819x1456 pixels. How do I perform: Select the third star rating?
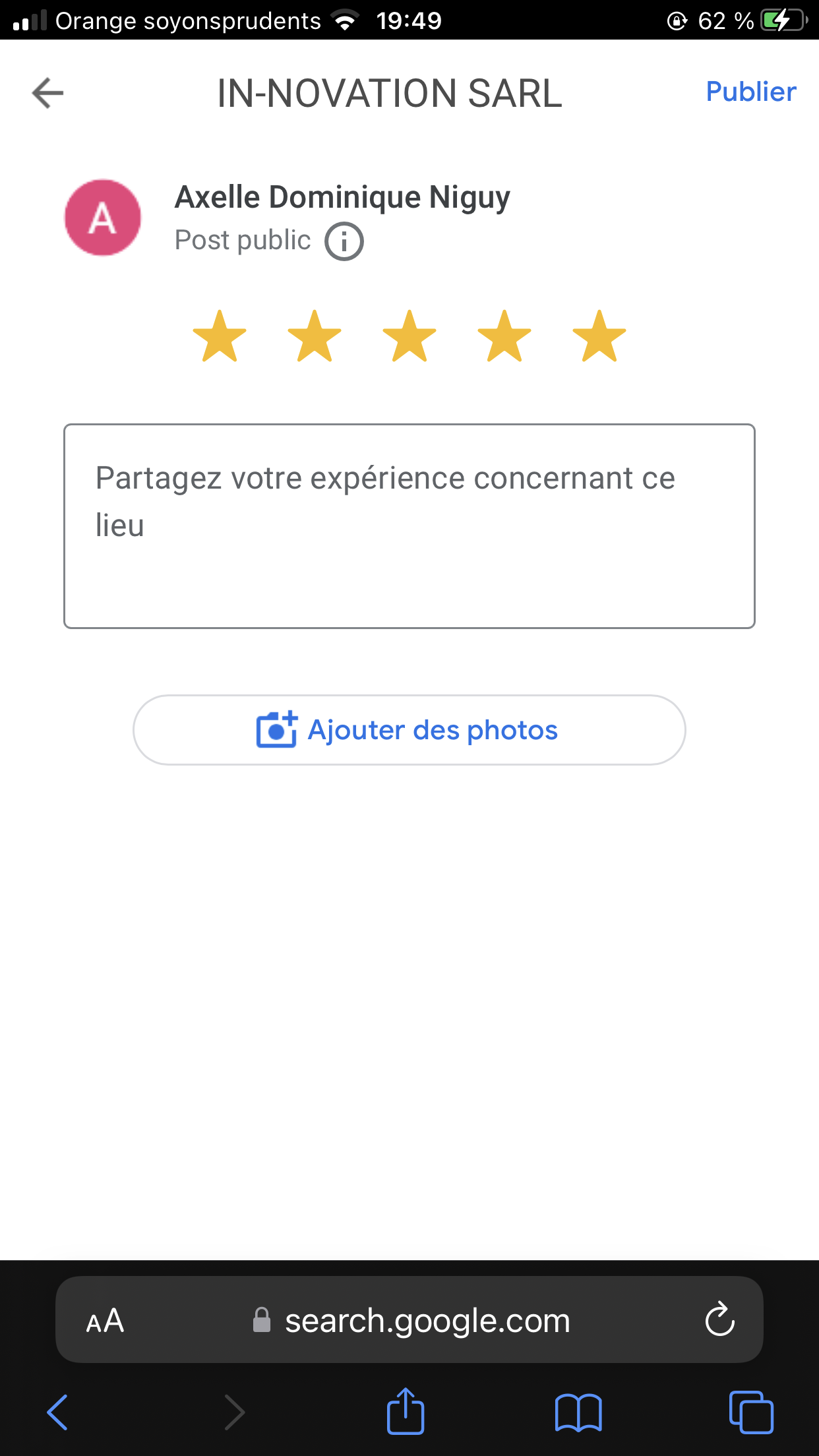pos(409,336)
